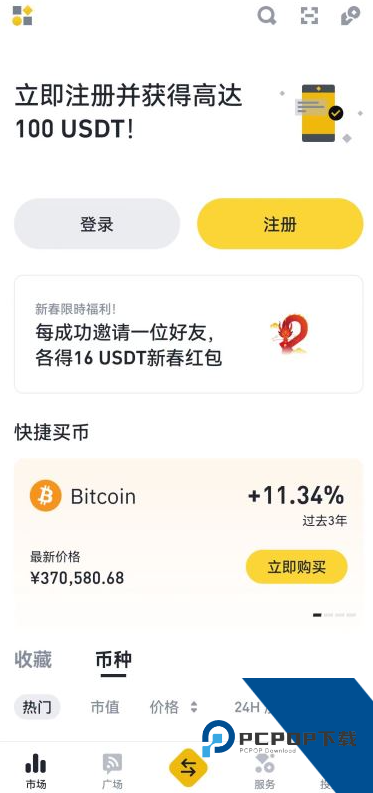Open the QR scan icon
This screenshot has width=373, height=793.
(309, 16)
